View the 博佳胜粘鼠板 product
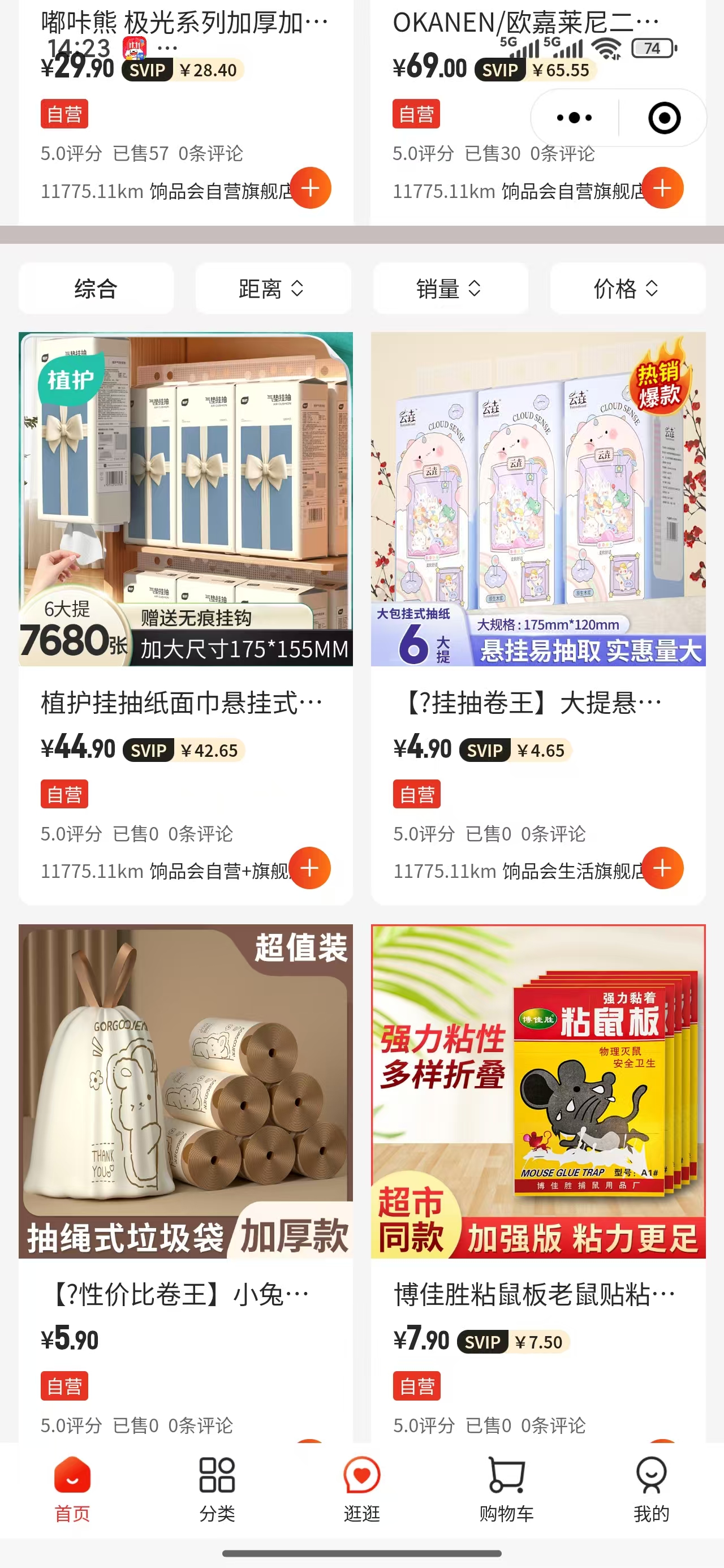The height and width of the screenshot is (1568, 724). tap(538, 1091)
